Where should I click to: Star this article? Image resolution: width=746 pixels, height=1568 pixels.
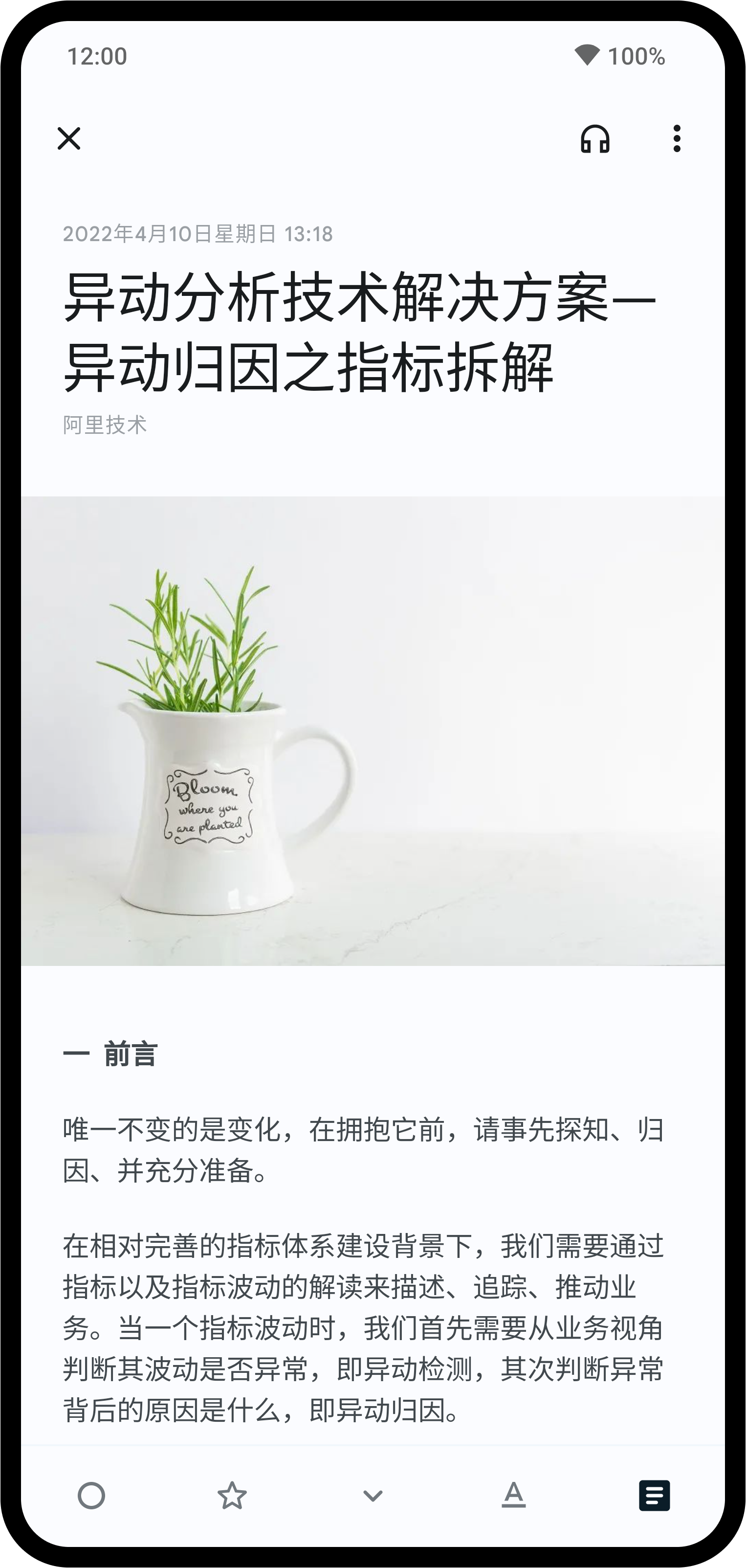coord(232,1496)
